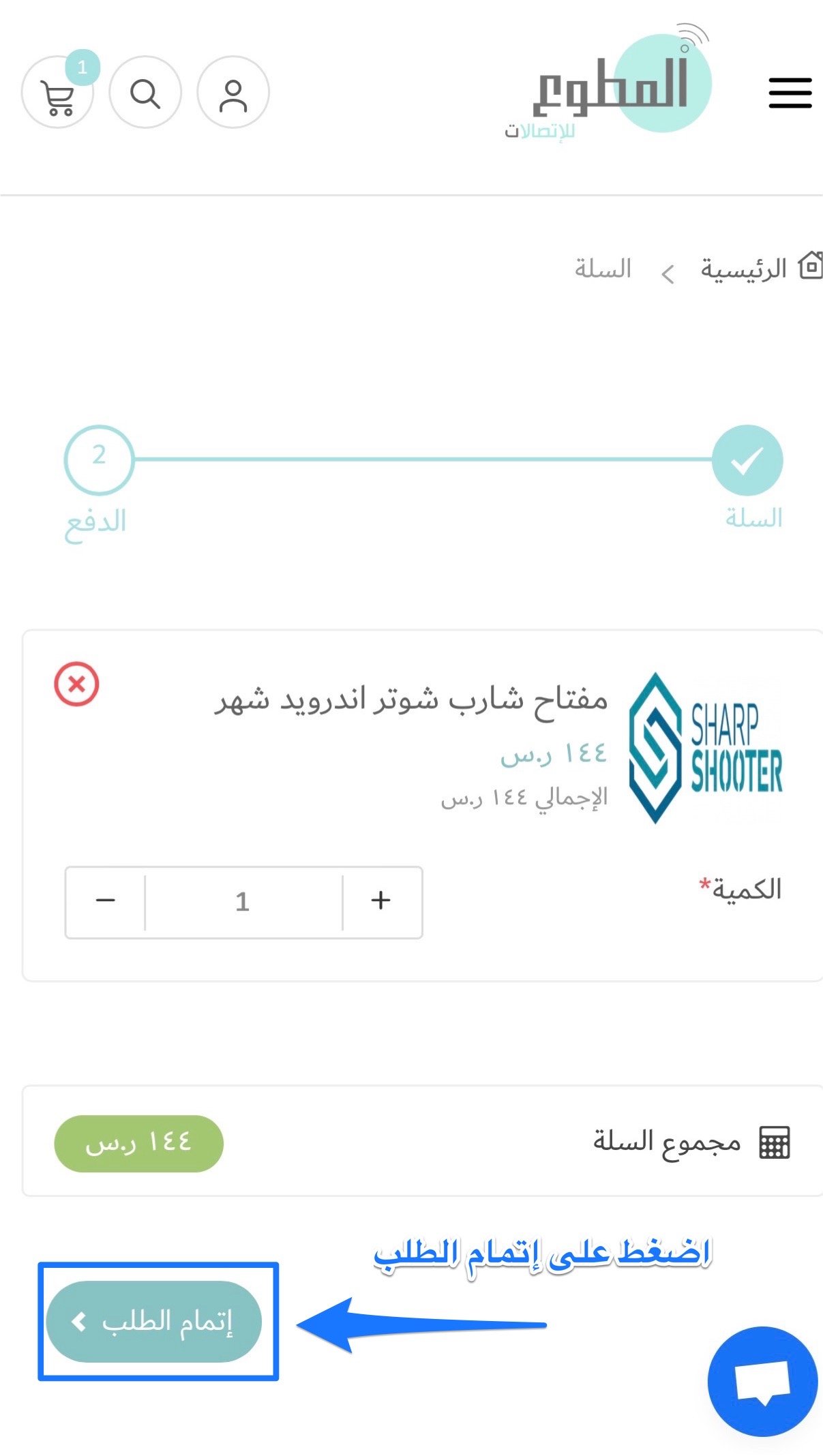Image resolution: width=823 pixels, height=1456 pixels.
Task: Decrease quantity with the minus button
Action: click(106, 901)
